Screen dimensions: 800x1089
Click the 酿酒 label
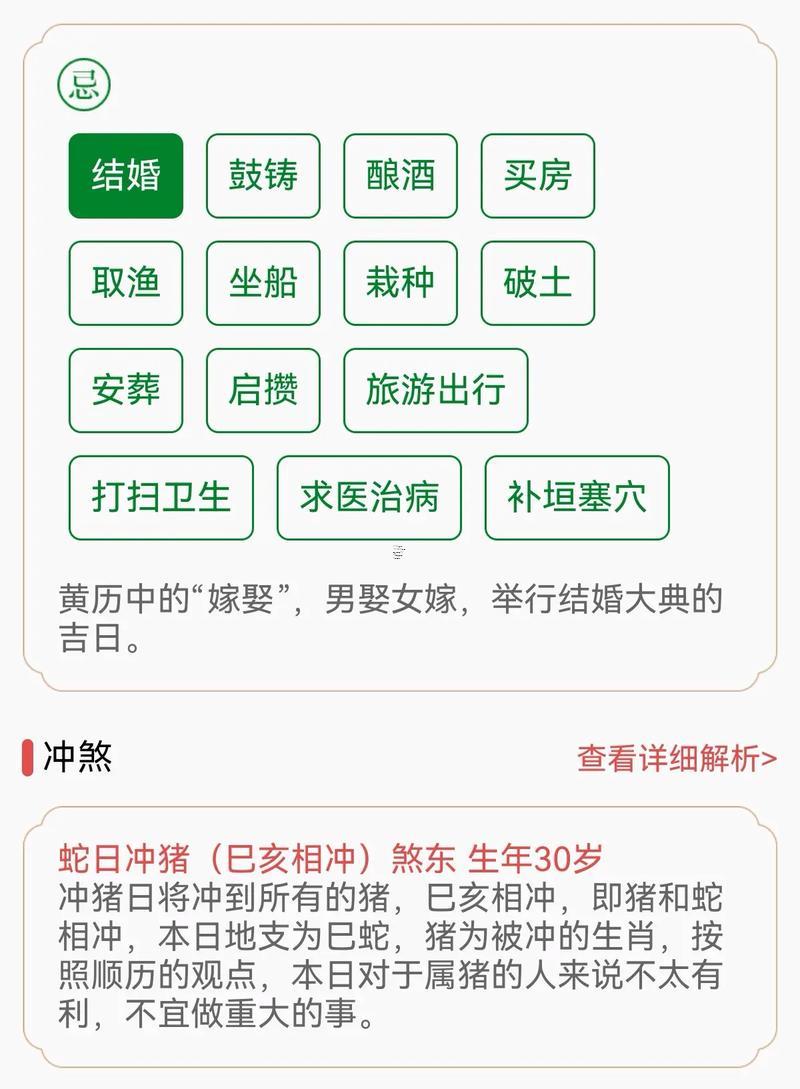click(x=400, y=175)
